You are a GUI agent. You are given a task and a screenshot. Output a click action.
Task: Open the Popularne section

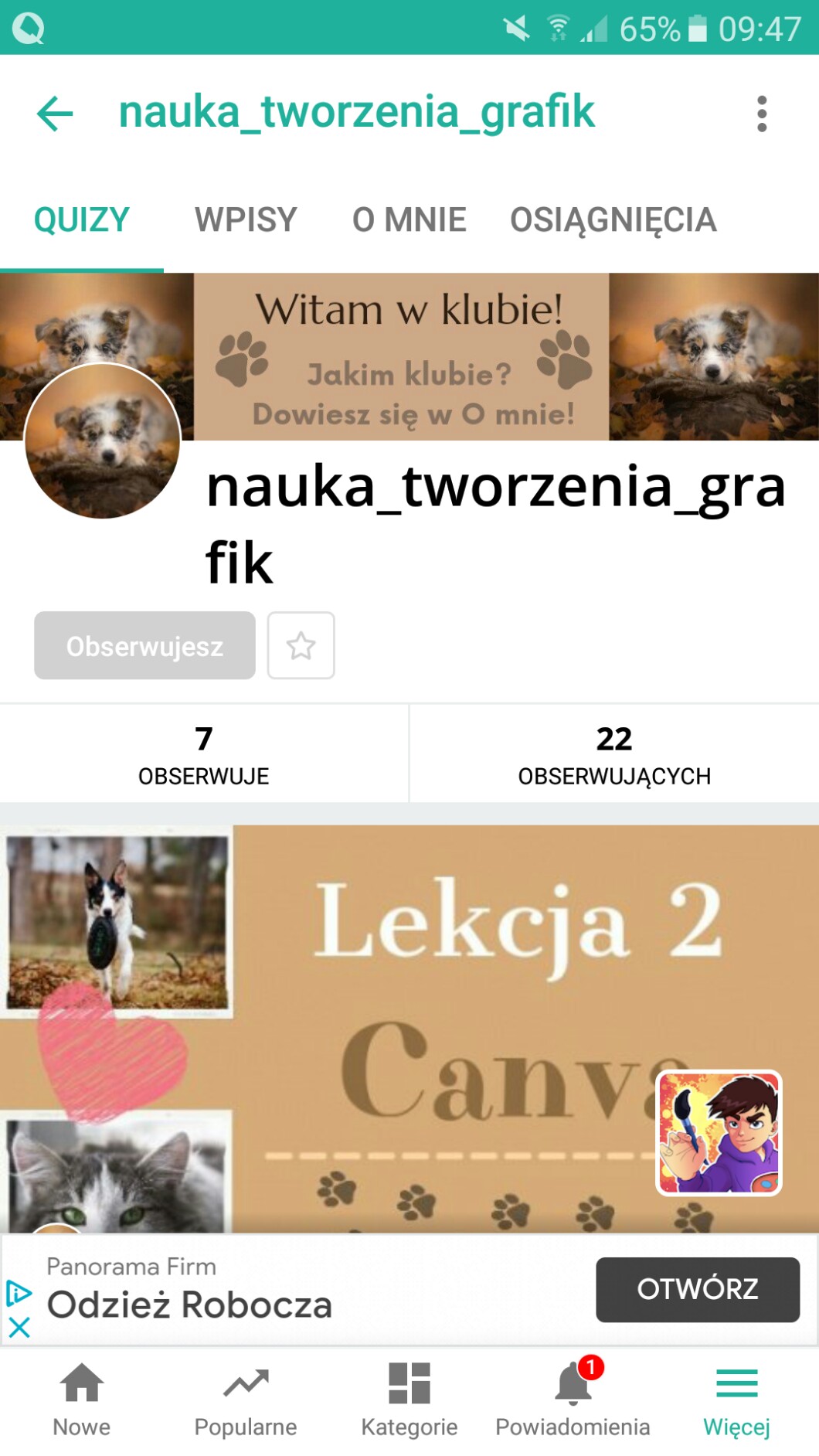pos(246,1400)
